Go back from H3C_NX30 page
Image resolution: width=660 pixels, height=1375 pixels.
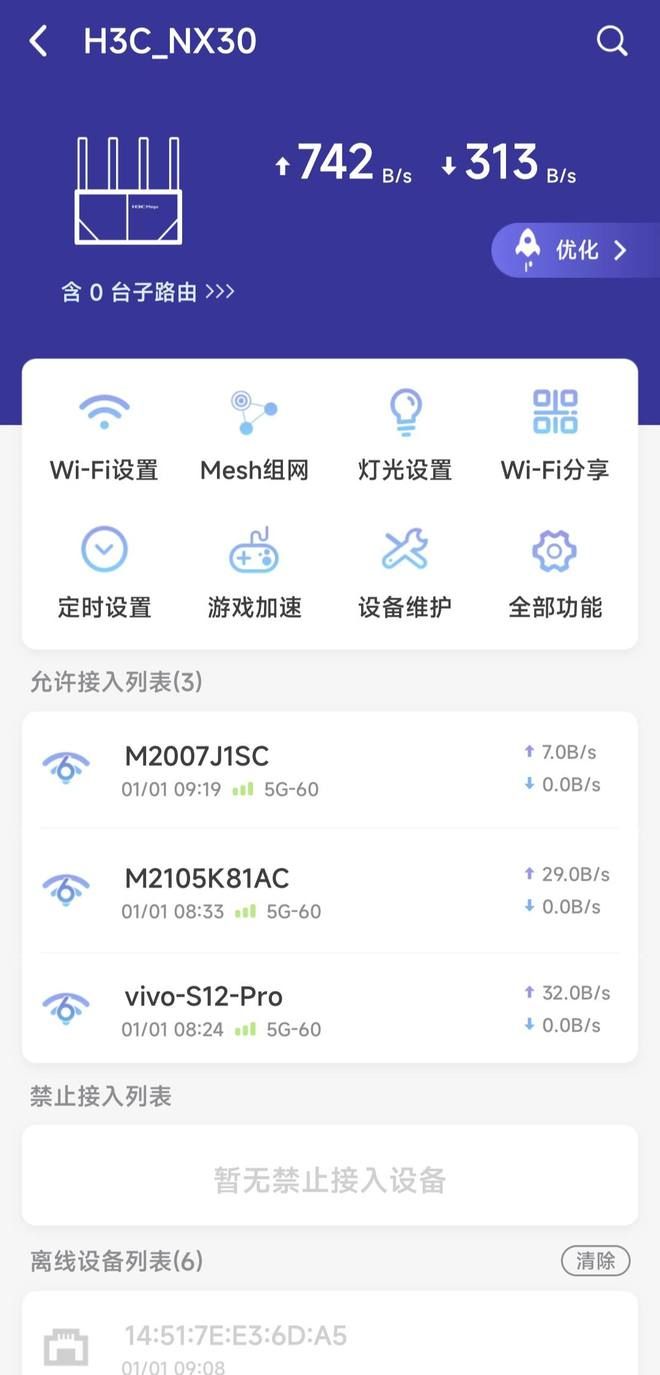(39, 41)
